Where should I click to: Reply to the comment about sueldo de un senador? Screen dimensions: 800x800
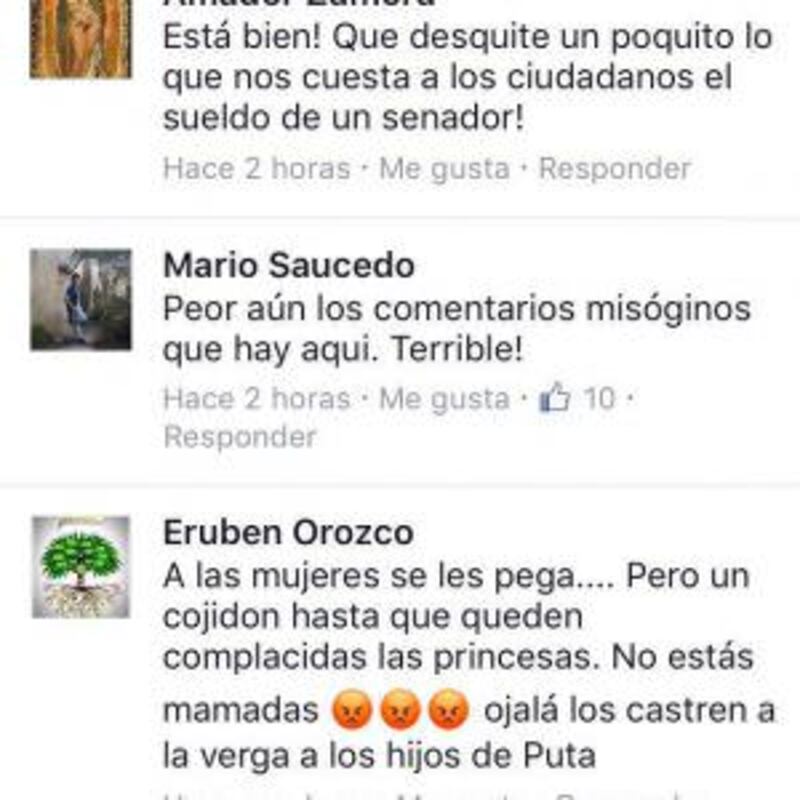coord(614,169)
